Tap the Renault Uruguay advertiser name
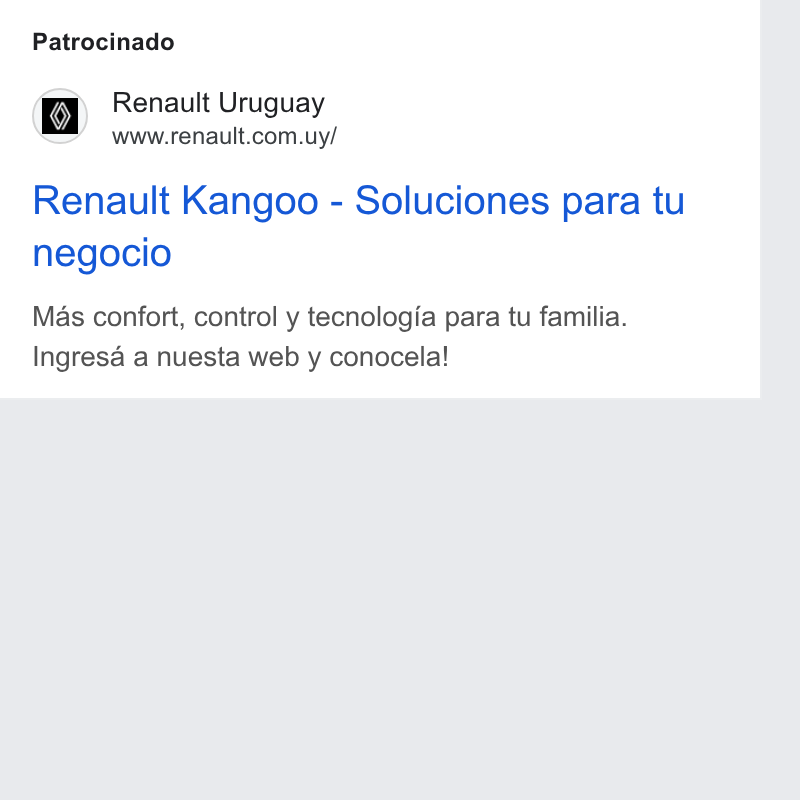Screen dimensions: 800x800 pos(218,103)
